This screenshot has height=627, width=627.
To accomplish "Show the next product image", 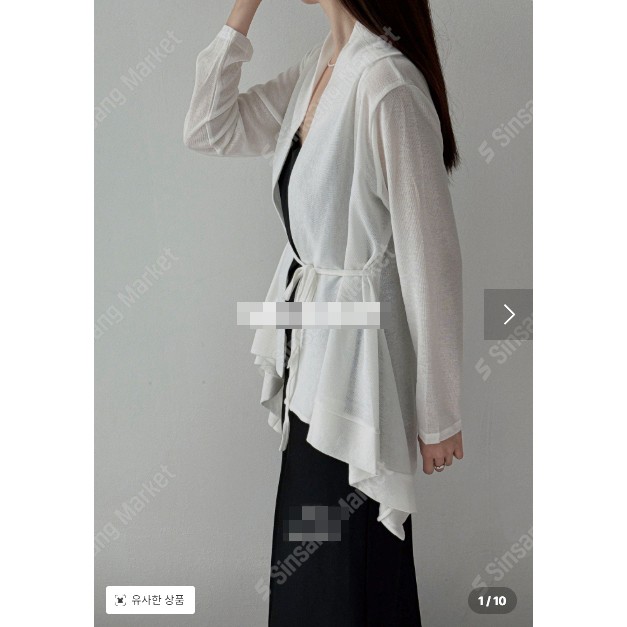I will pyautogui.click(x=508, y=315).
